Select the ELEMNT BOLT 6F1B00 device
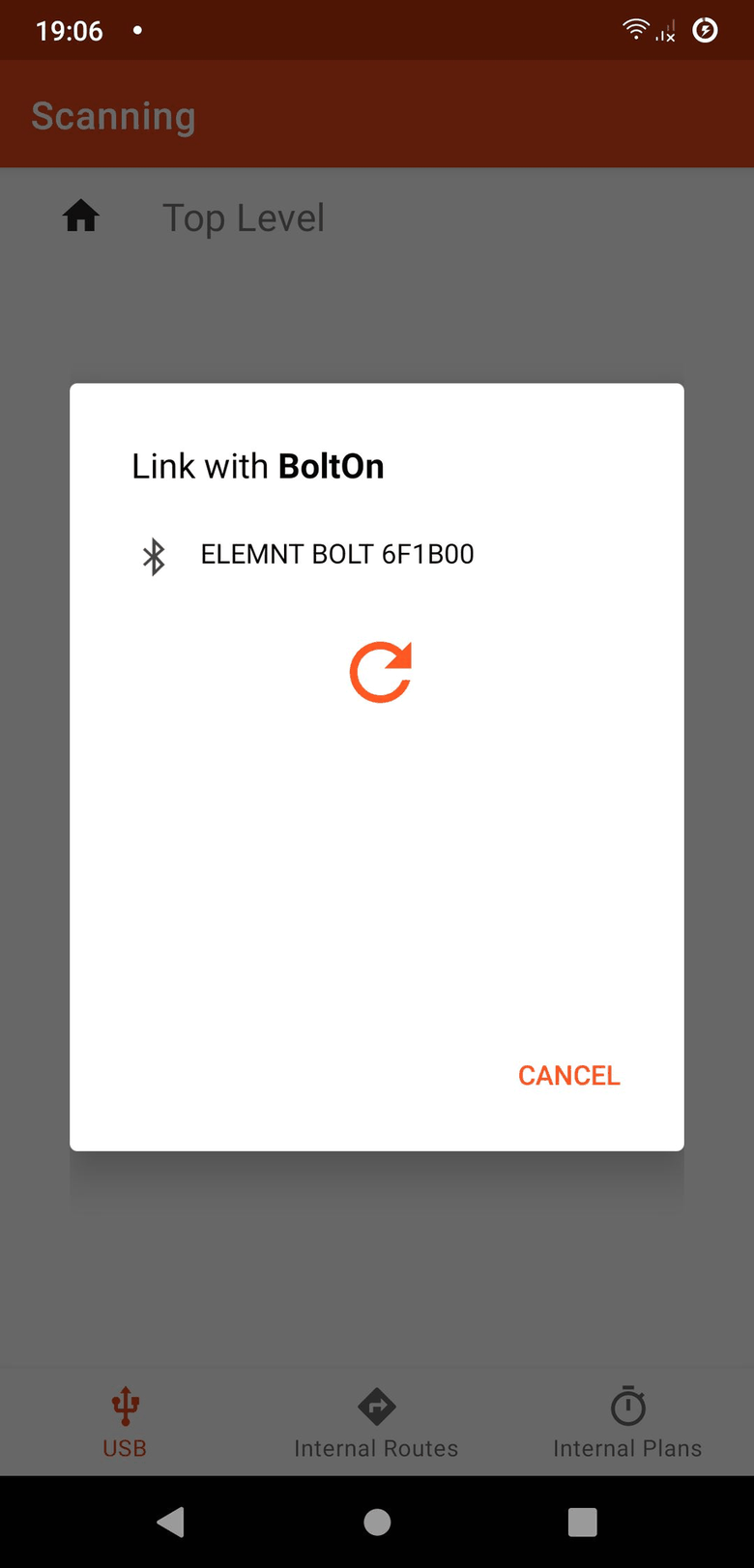Image resolution: width=754 pixels, height=1568 pixels. pyautogui.click(x=336, y=554)
